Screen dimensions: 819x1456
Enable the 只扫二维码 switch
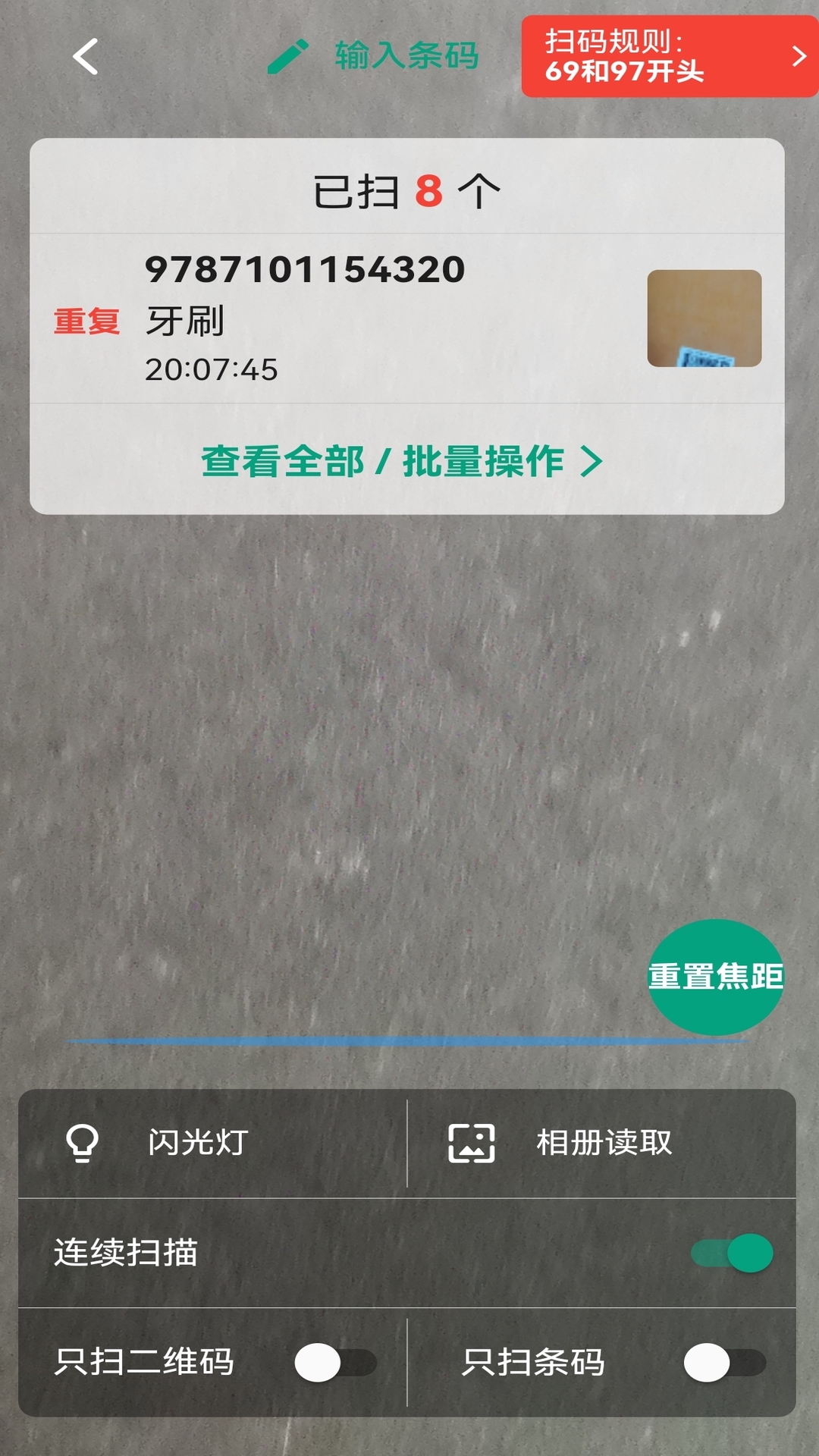tap(335, 1363)
